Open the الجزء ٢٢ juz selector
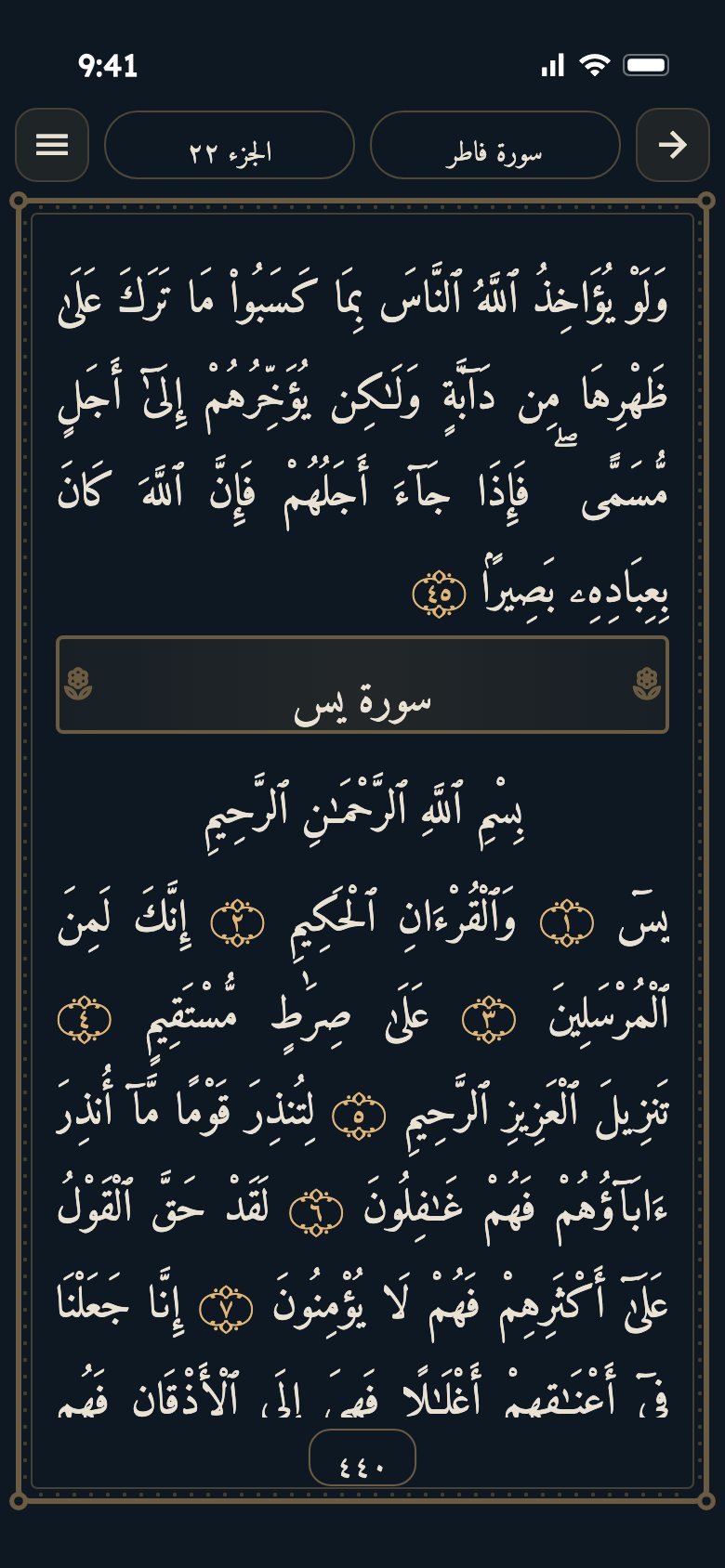This screenshot has height=1568, width=725. (230, 145)
